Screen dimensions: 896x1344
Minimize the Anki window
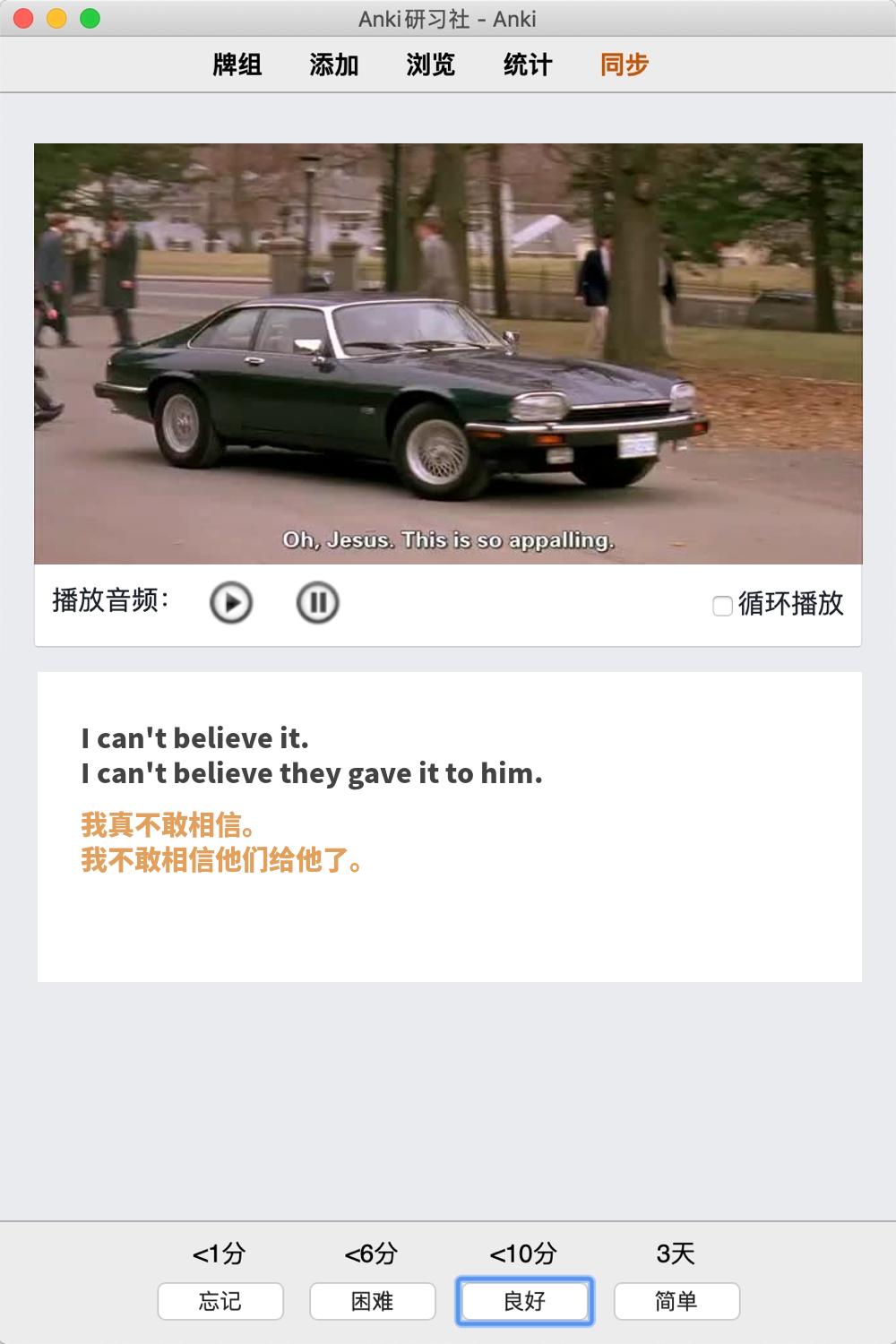56,18
